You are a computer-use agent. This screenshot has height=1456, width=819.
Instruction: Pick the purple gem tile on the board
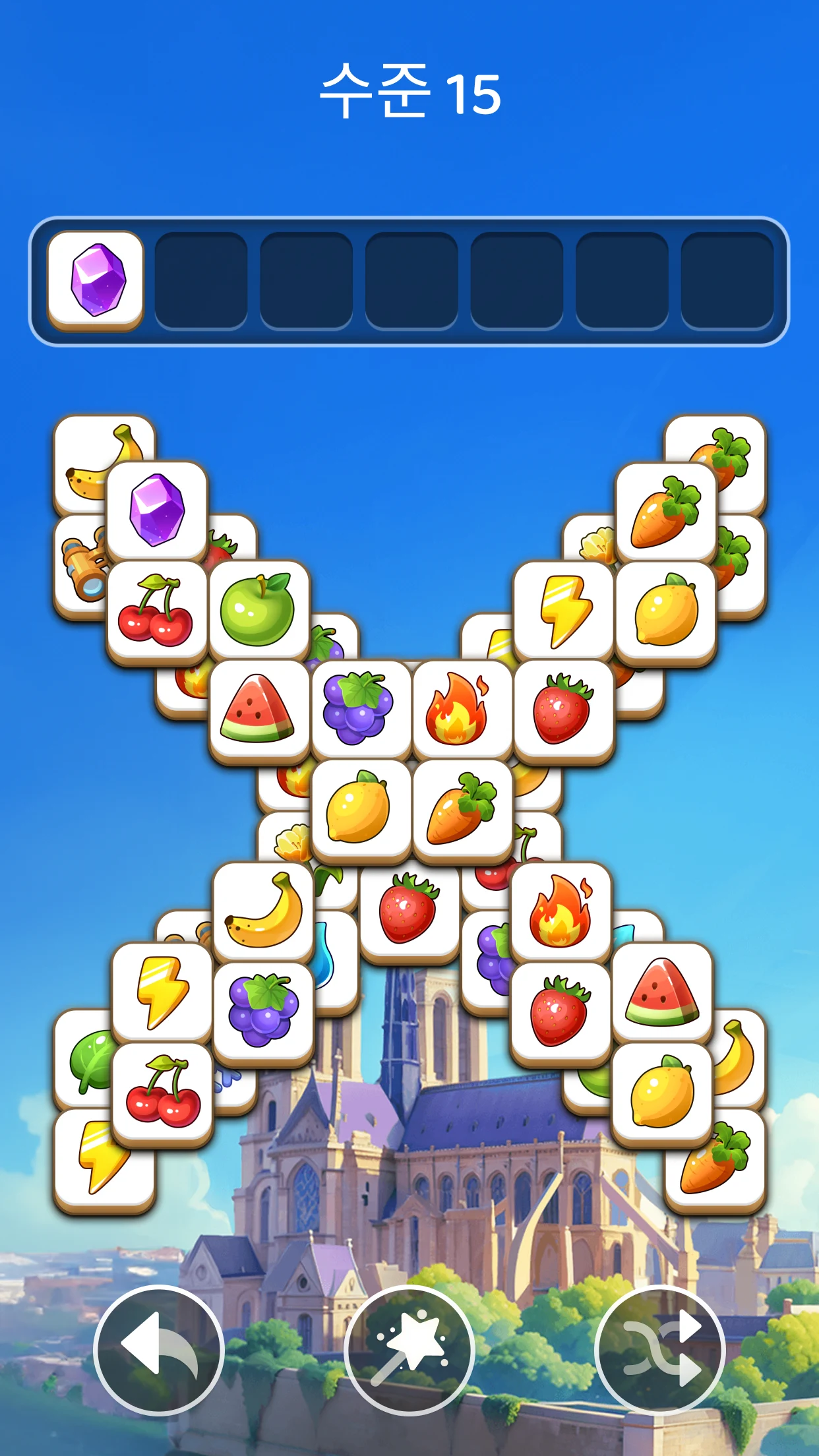pos(157,510)
